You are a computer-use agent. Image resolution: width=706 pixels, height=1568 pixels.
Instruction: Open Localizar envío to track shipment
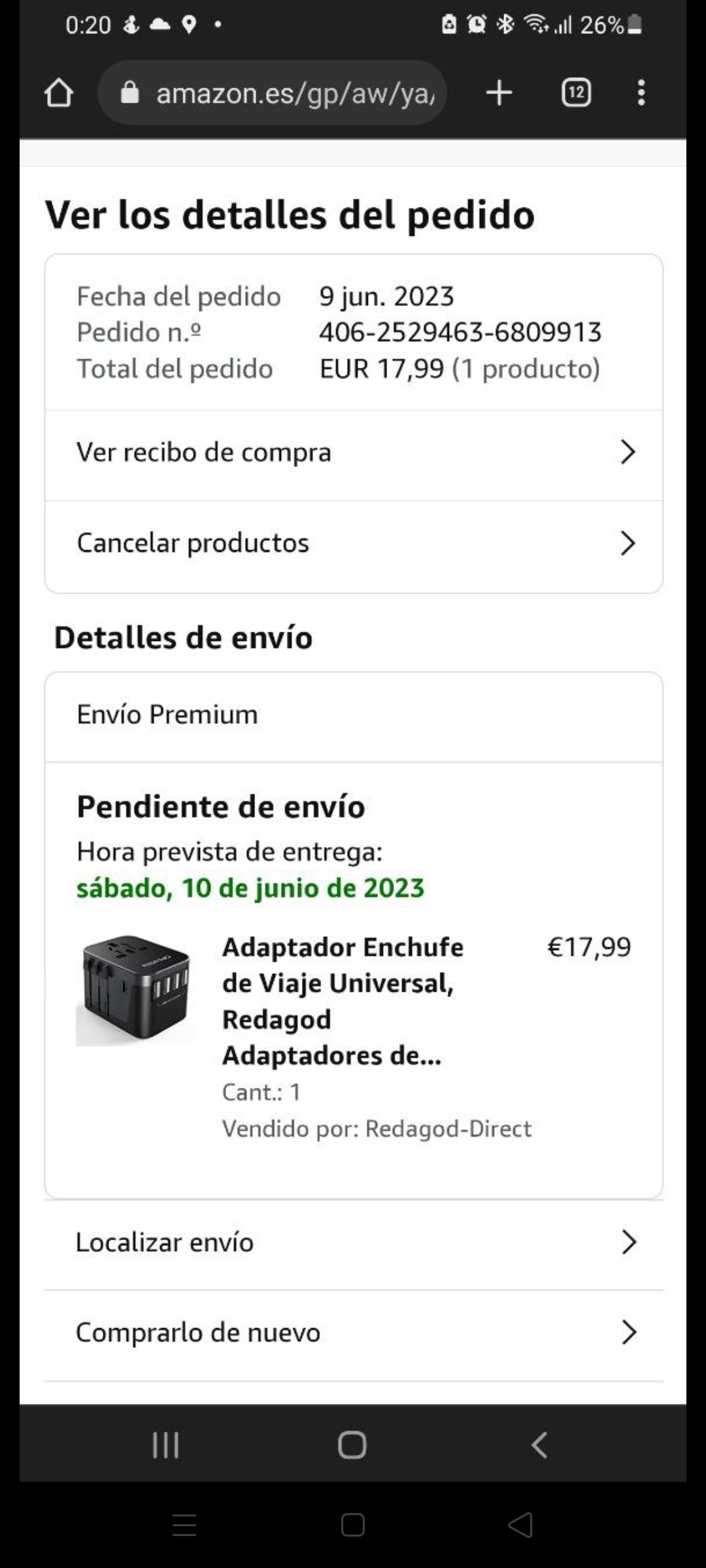pyautogui.click(x=353, y=1242)
